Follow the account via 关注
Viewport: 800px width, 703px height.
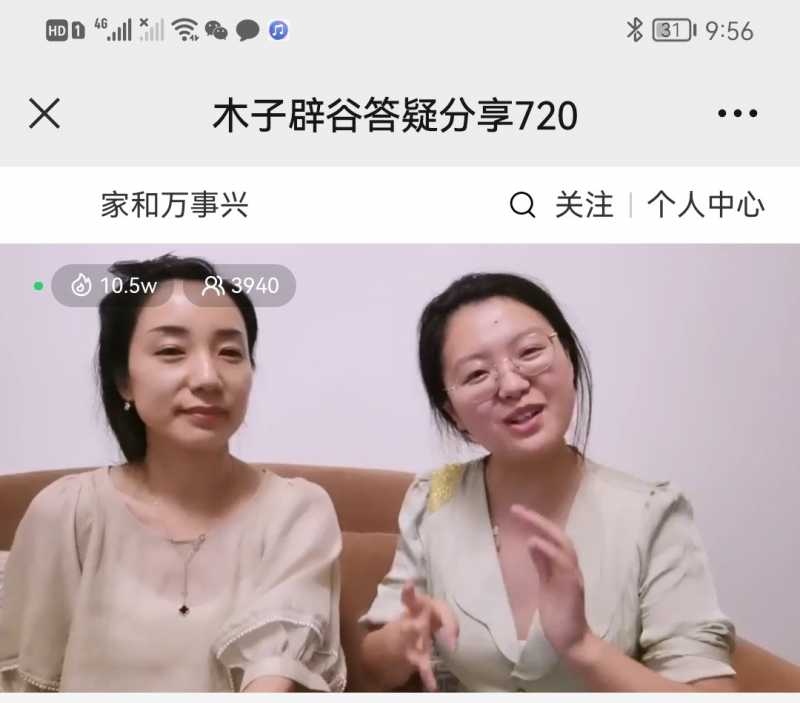(584, 206)
